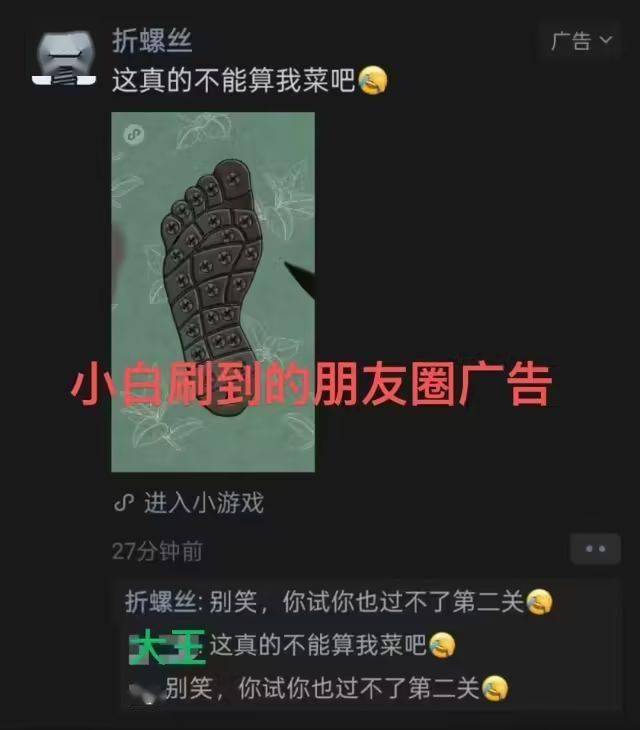
Task: Open the 广告 dropdown menu
Action: (x=582, y=42)
